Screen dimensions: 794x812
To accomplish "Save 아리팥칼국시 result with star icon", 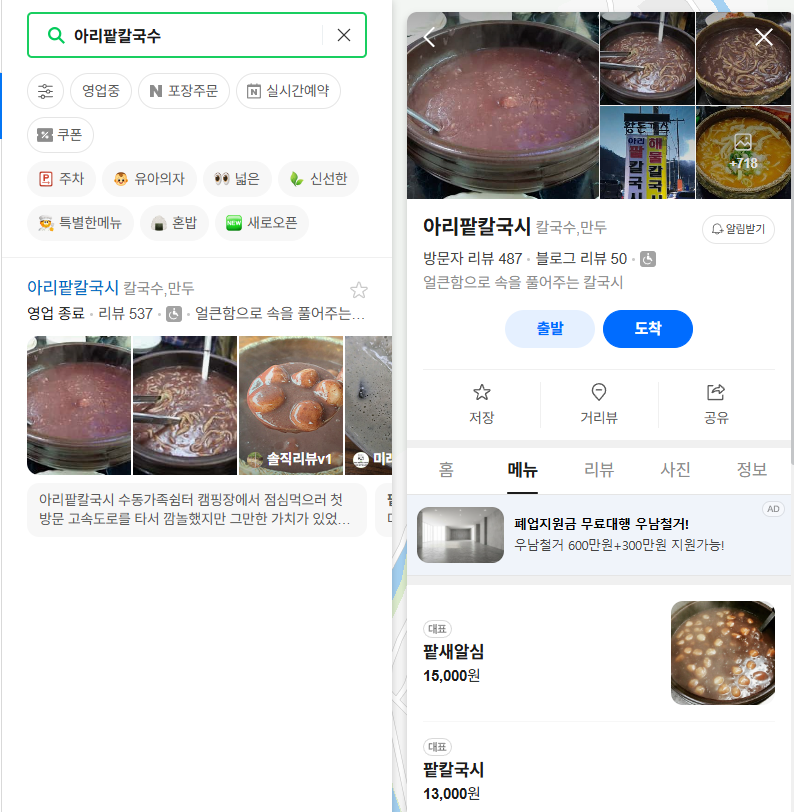I will [x=359, y=290].
